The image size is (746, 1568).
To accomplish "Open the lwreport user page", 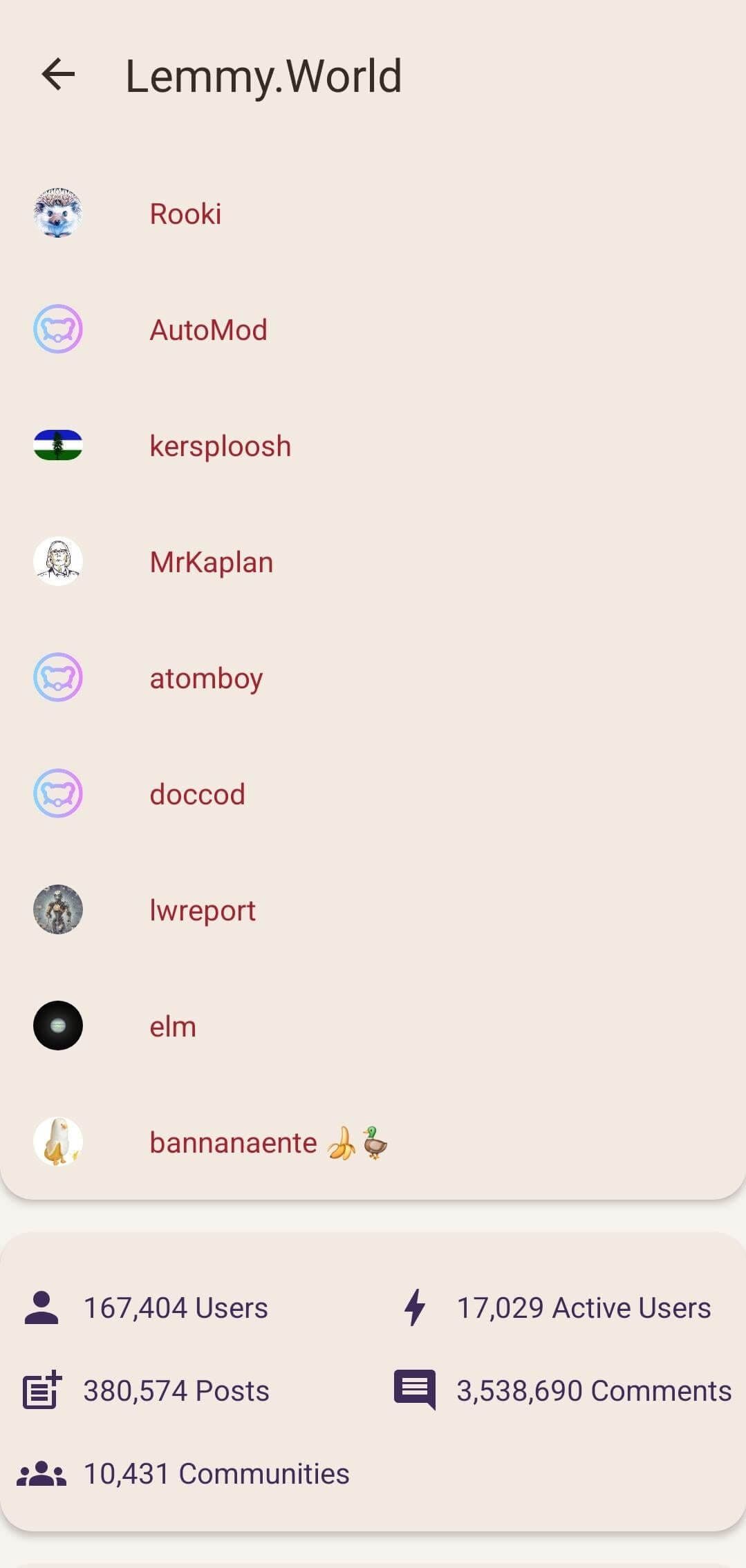I will (x=202, y=910).
